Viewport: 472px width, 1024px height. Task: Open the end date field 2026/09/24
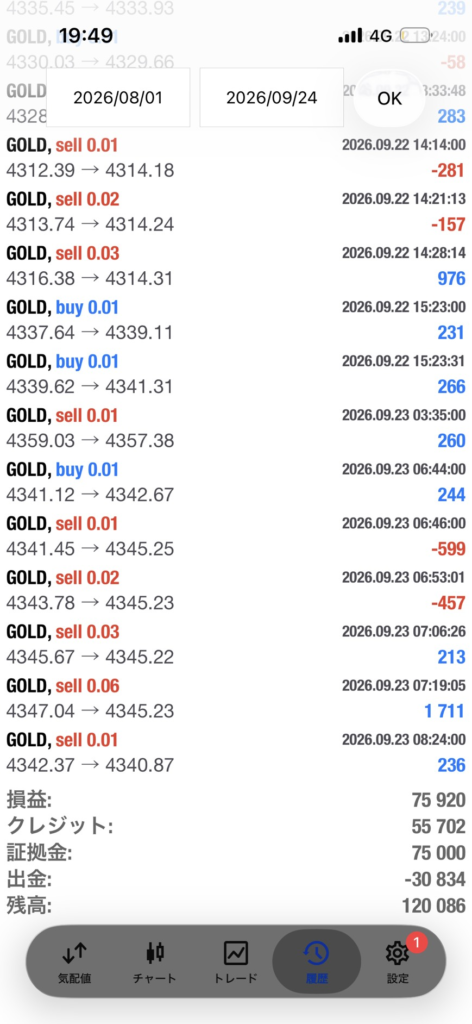click(272, 98)
